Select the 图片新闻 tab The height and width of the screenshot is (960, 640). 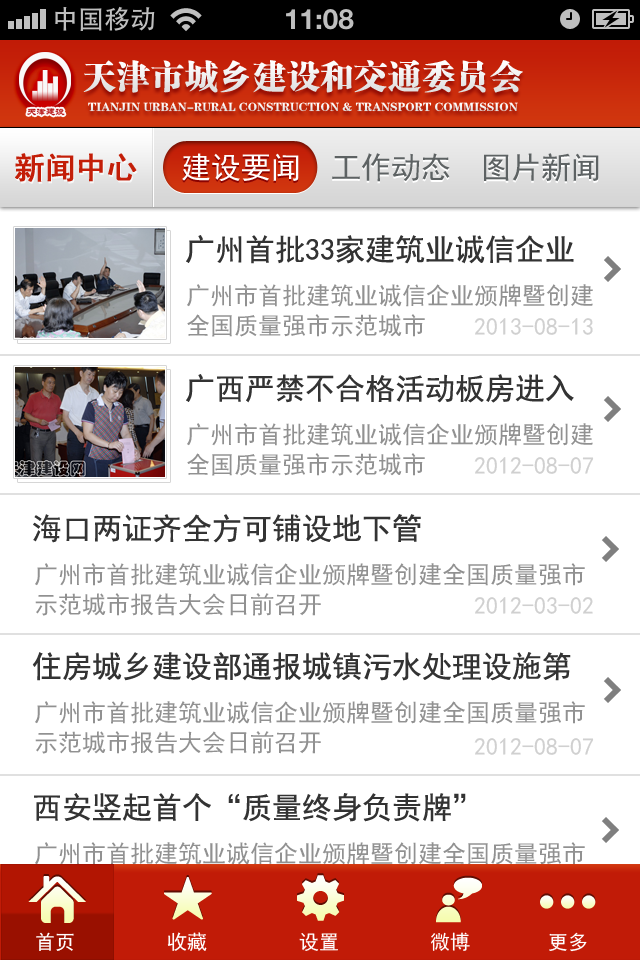[541, 167]
